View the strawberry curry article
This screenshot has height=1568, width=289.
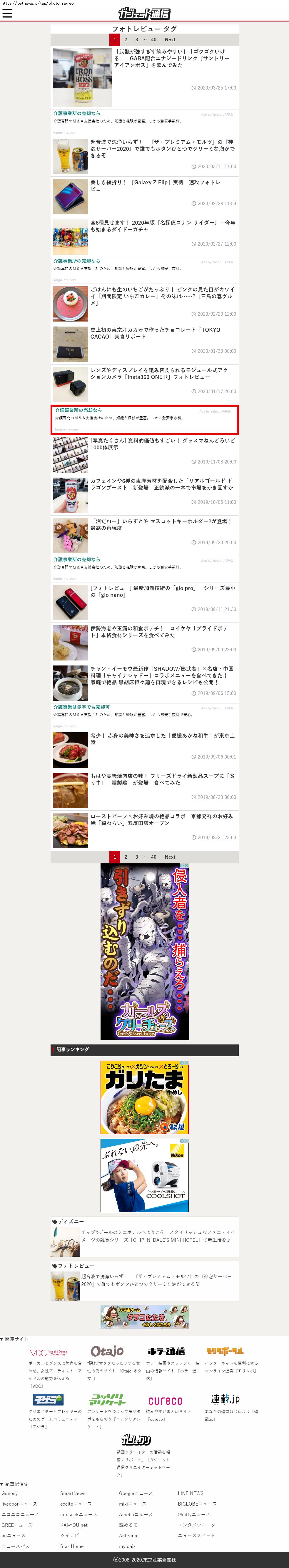[162, 296]
